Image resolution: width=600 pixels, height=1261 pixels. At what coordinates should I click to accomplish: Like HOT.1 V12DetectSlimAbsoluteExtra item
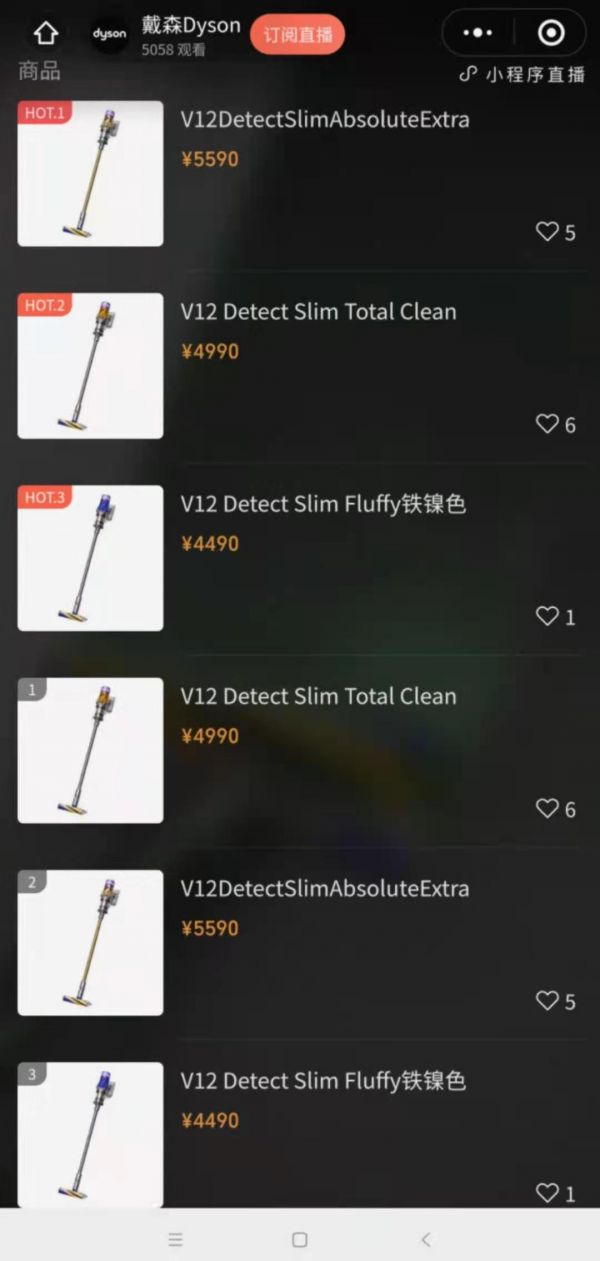[x=548, y=232]
